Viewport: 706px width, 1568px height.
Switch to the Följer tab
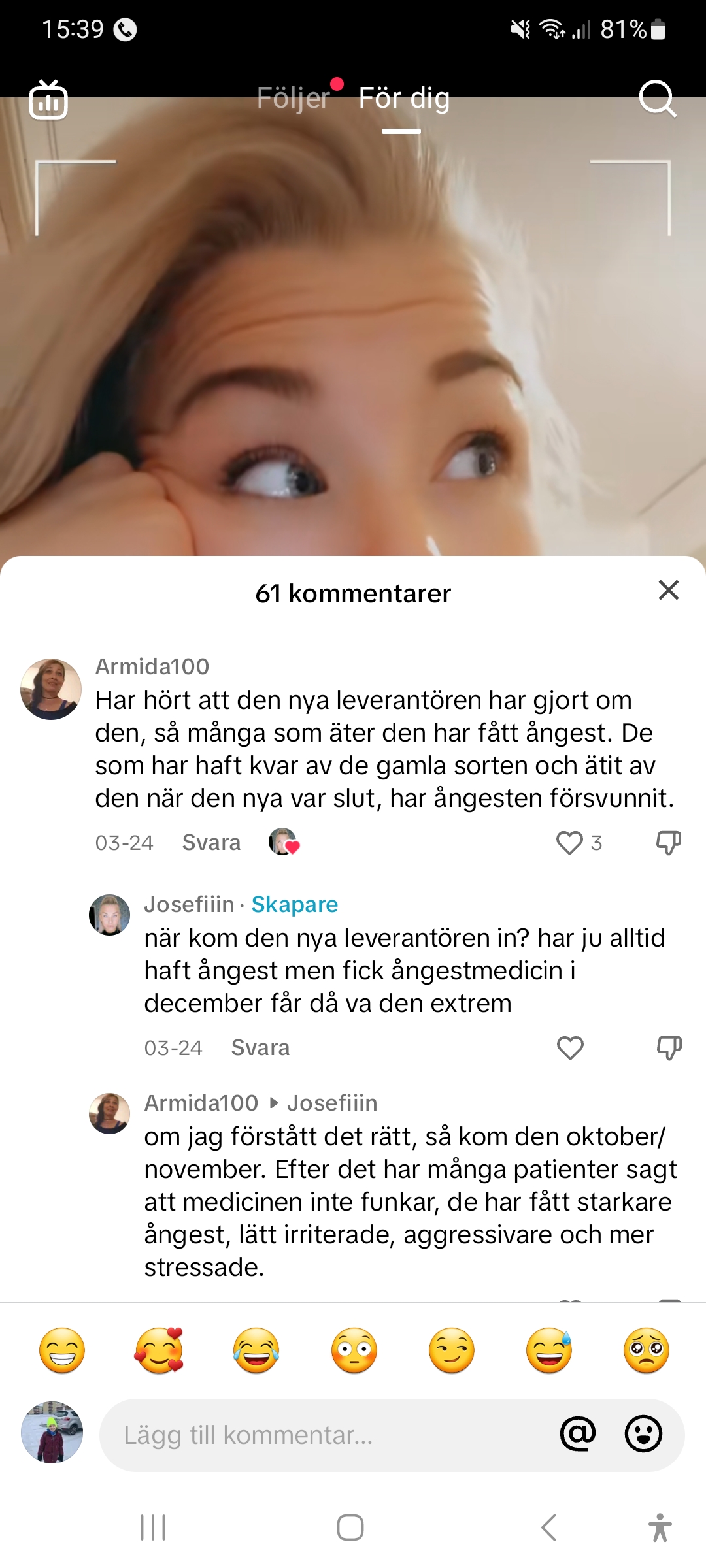(293, 98)
